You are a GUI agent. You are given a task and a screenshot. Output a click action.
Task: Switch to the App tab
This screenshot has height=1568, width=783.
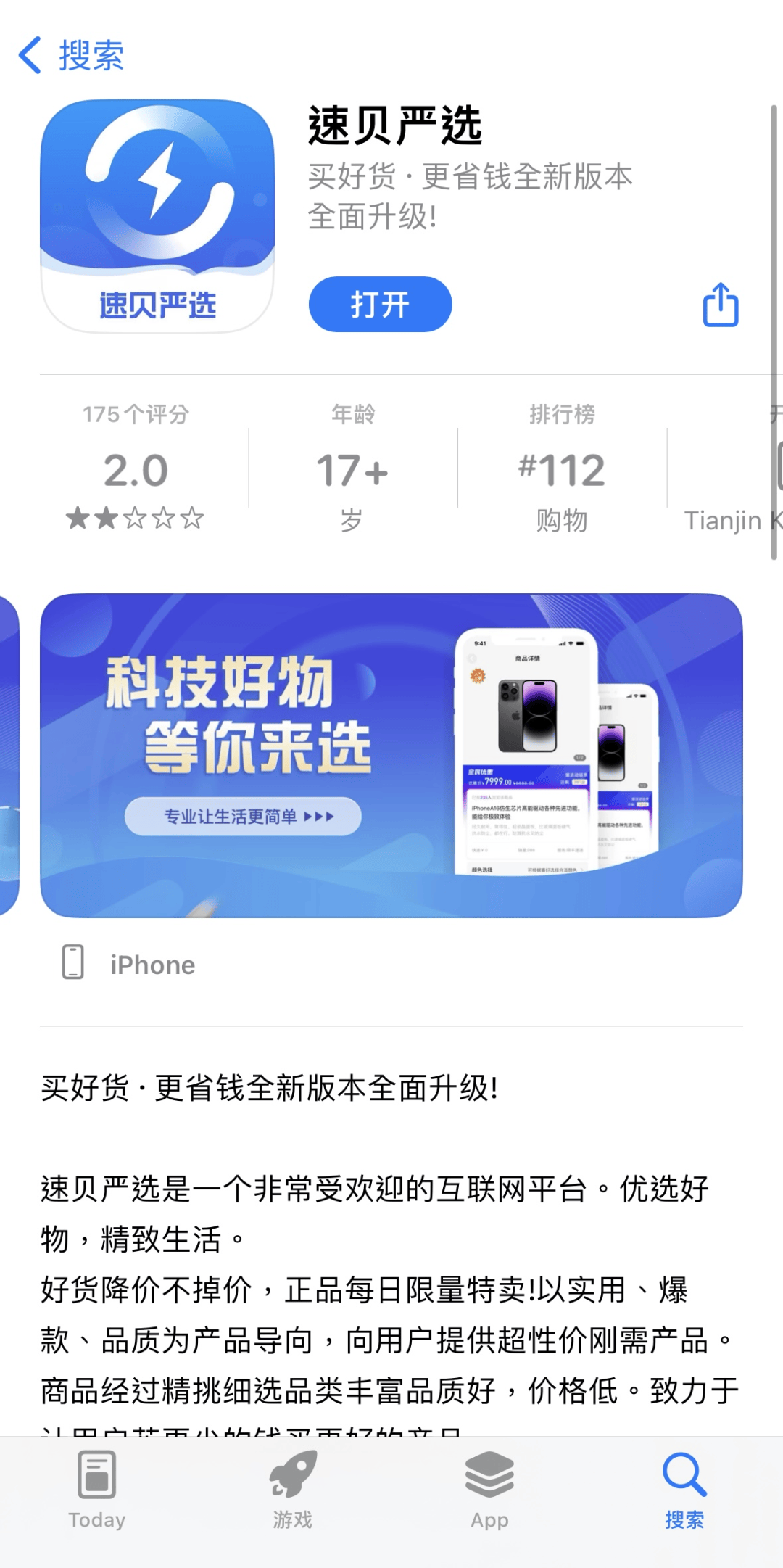point(489,1490)
